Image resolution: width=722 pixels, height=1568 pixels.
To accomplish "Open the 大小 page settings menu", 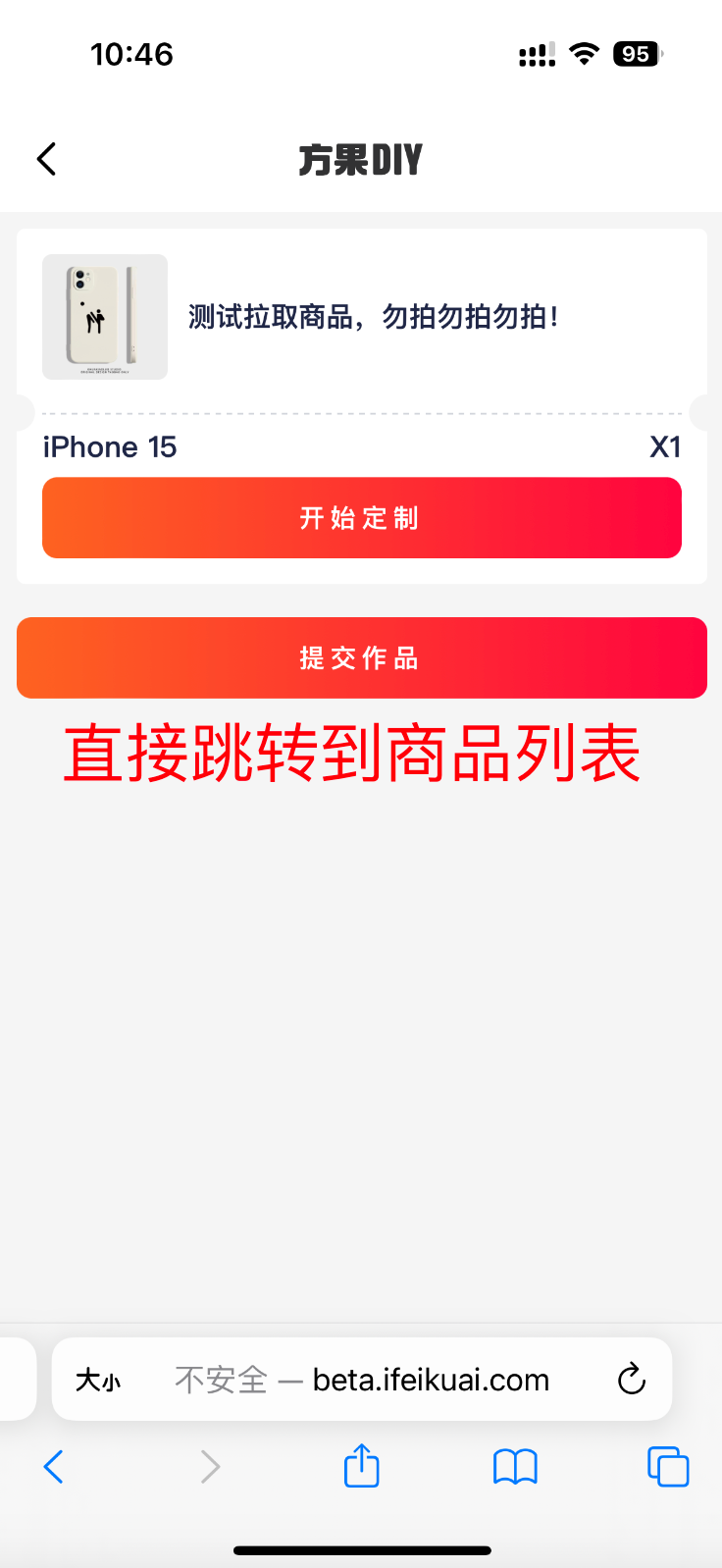I will pos(98,1381).
